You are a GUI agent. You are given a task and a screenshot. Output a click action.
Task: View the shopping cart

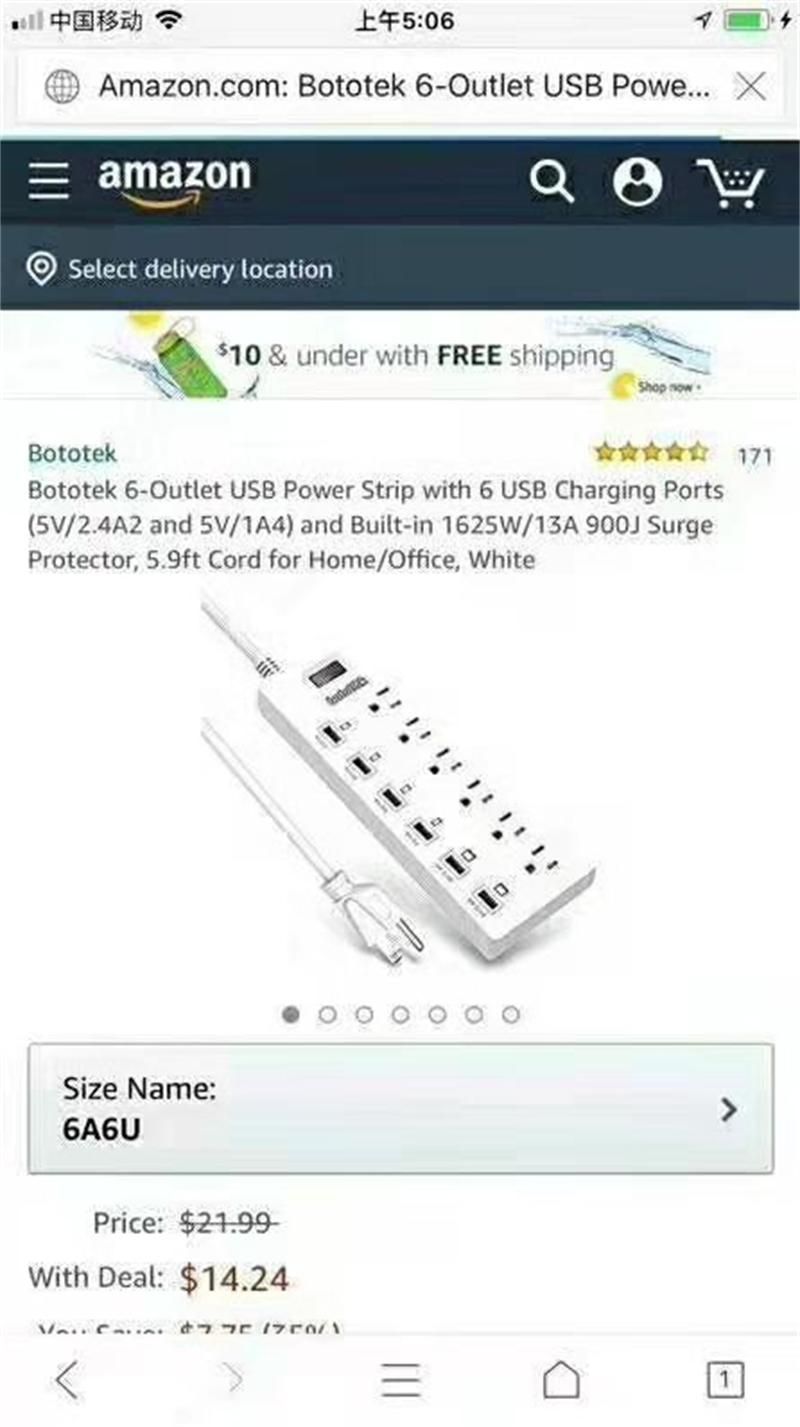tap(732, 184)
